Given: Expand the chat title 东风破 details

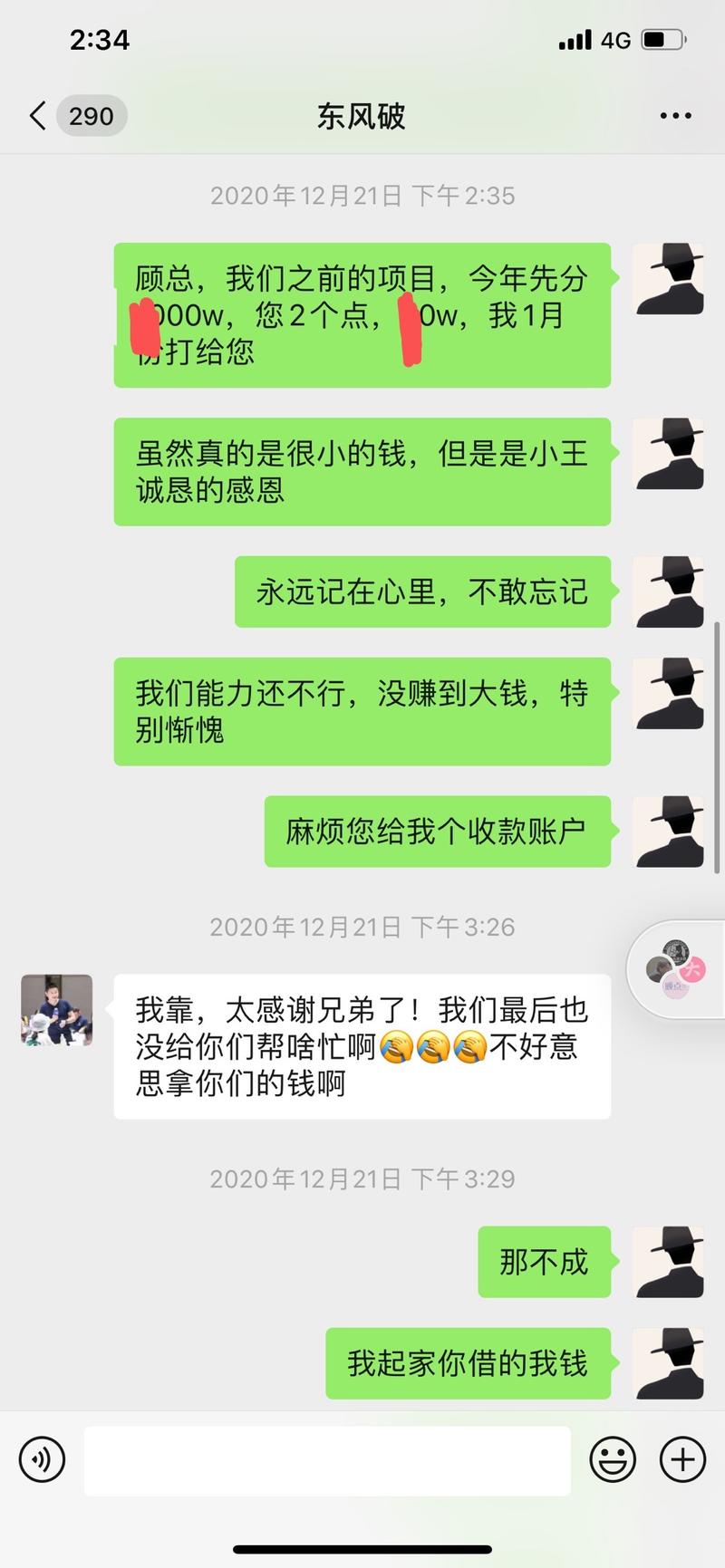Looking at the screenshot, I should coord(361,116).
